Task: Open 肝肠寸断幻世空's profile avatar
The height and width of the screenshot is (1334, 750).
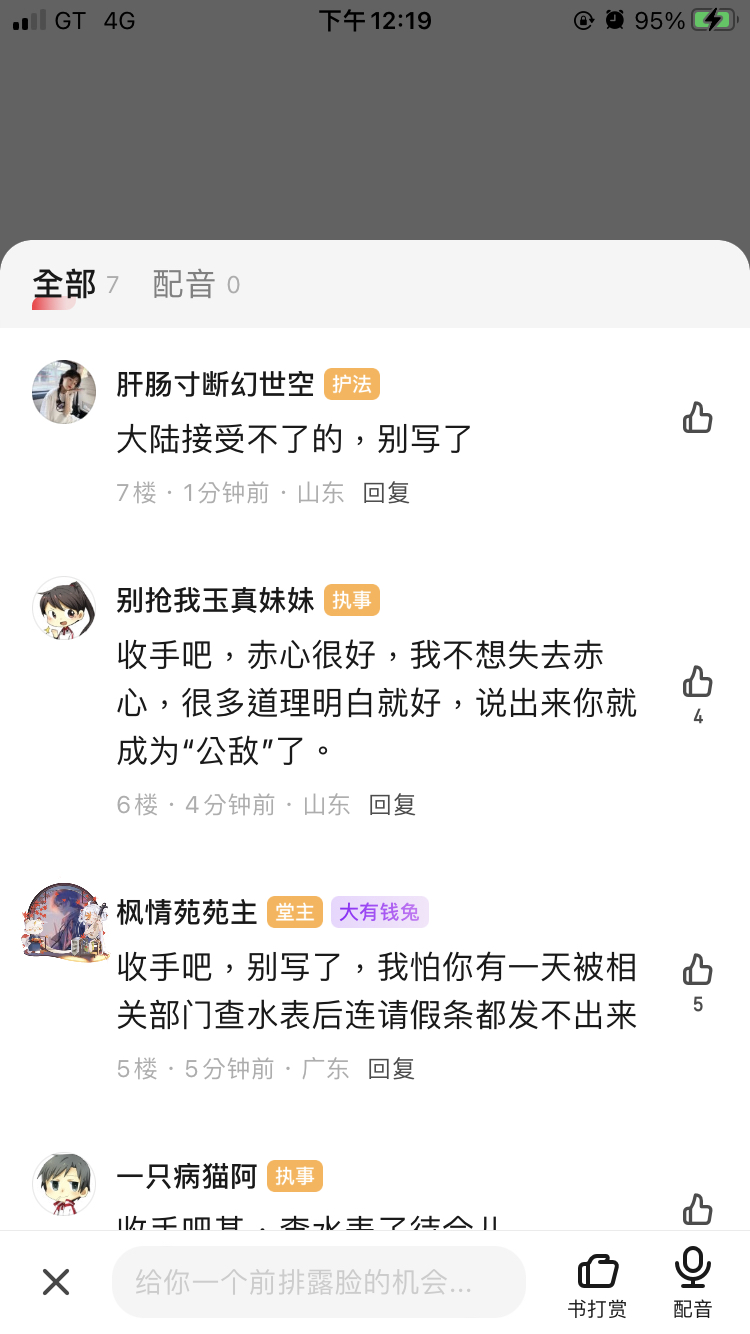Action: click(64, 392)
